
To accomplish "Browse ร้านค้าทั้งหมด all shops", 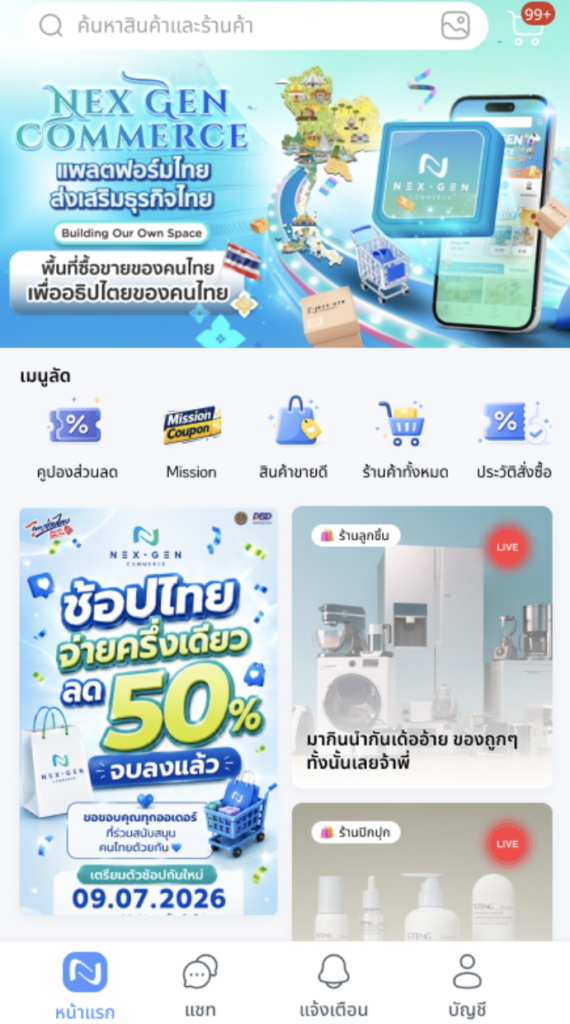I will tap(405, 440).
